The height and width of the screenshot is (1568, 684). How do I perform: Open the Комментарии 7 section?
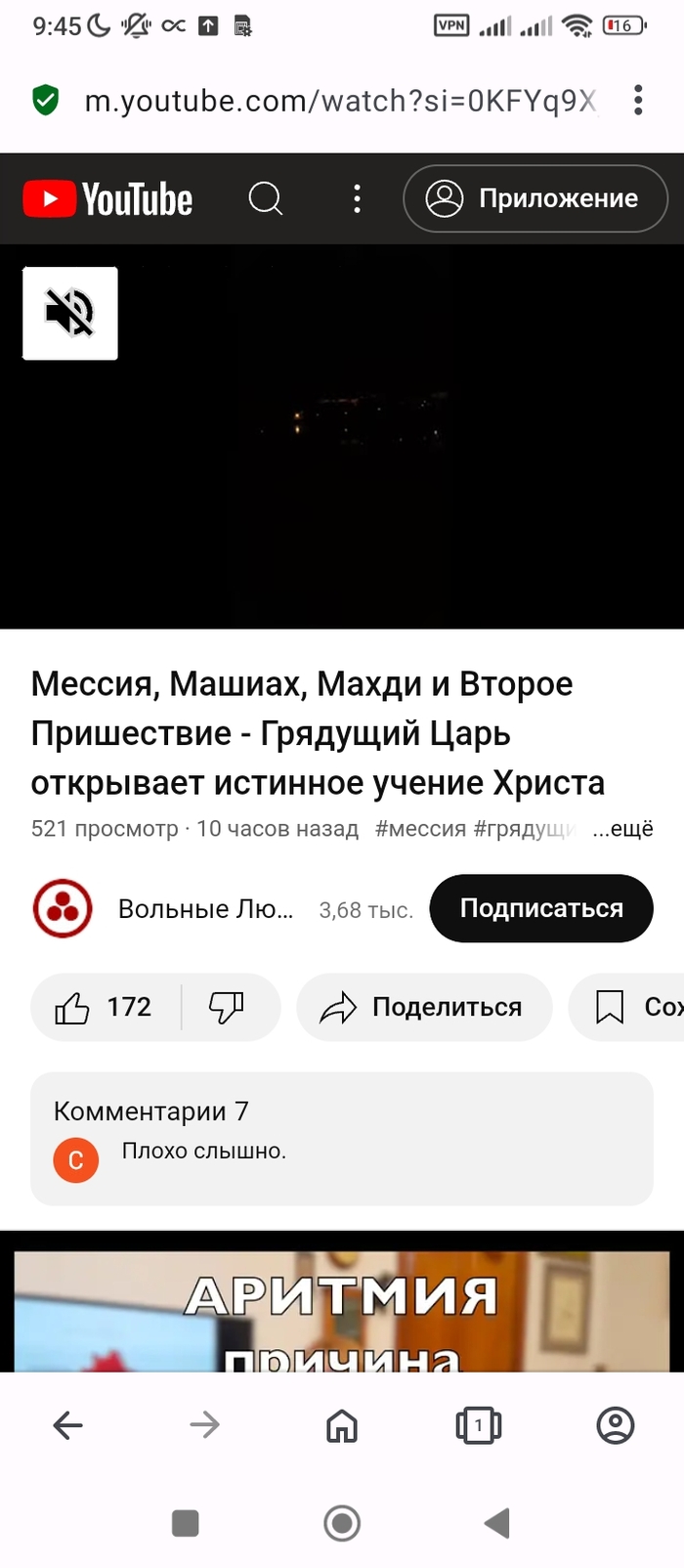341,1138
